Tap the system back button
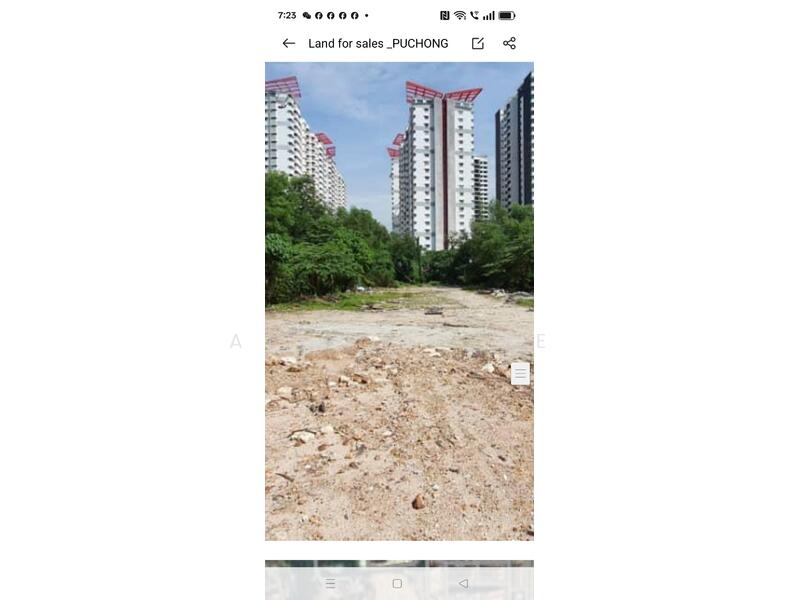Screen dimensions: 800x600 pos(463,583)
